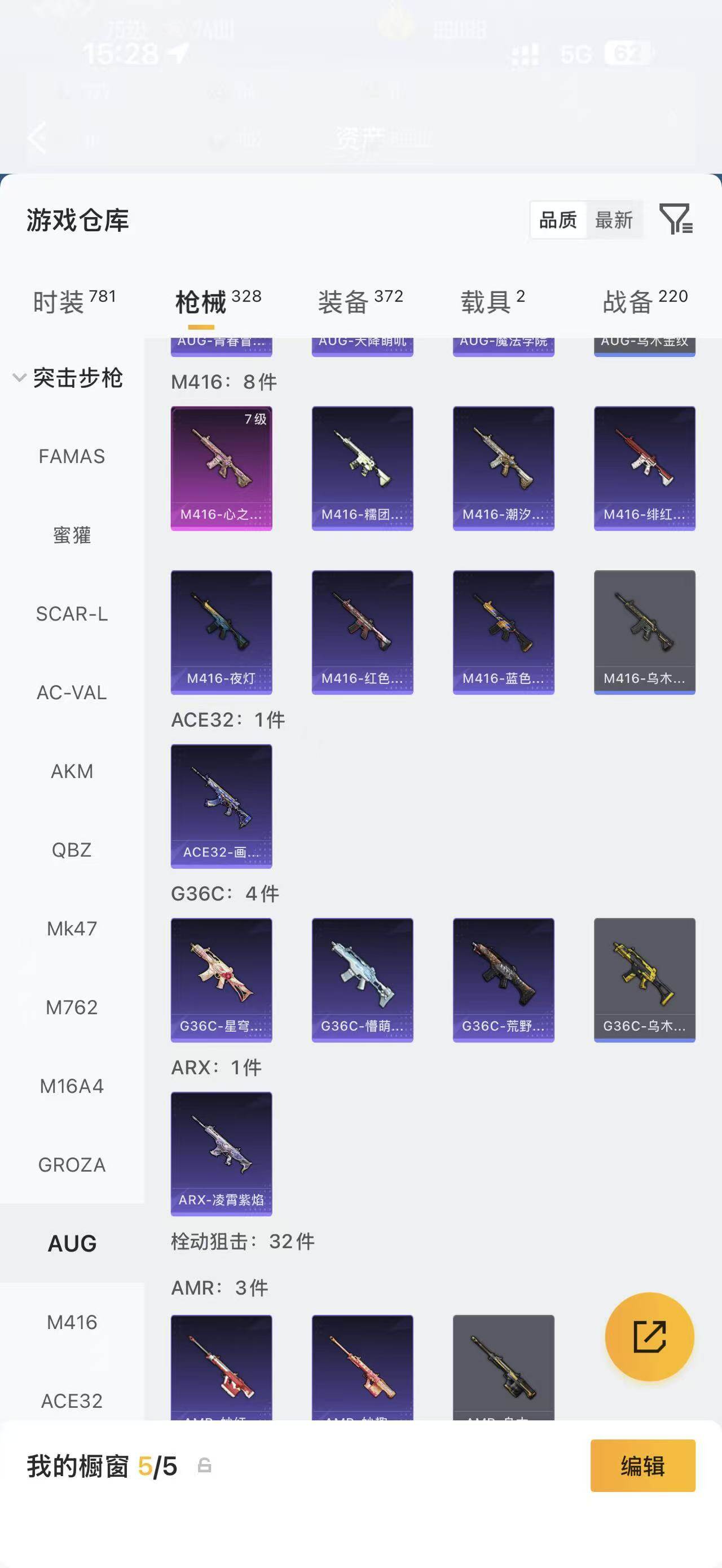The width and height of the screenshot is (722, 1568).
Task: Tap the yellow share floating button
Action: 650,1337
